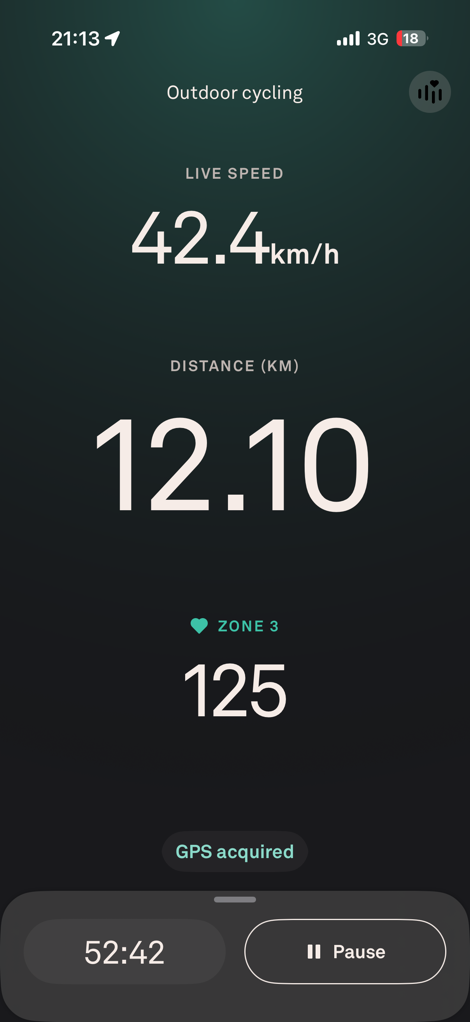
Task: Open the heart rate audio icon
Action: click(430, 92)
